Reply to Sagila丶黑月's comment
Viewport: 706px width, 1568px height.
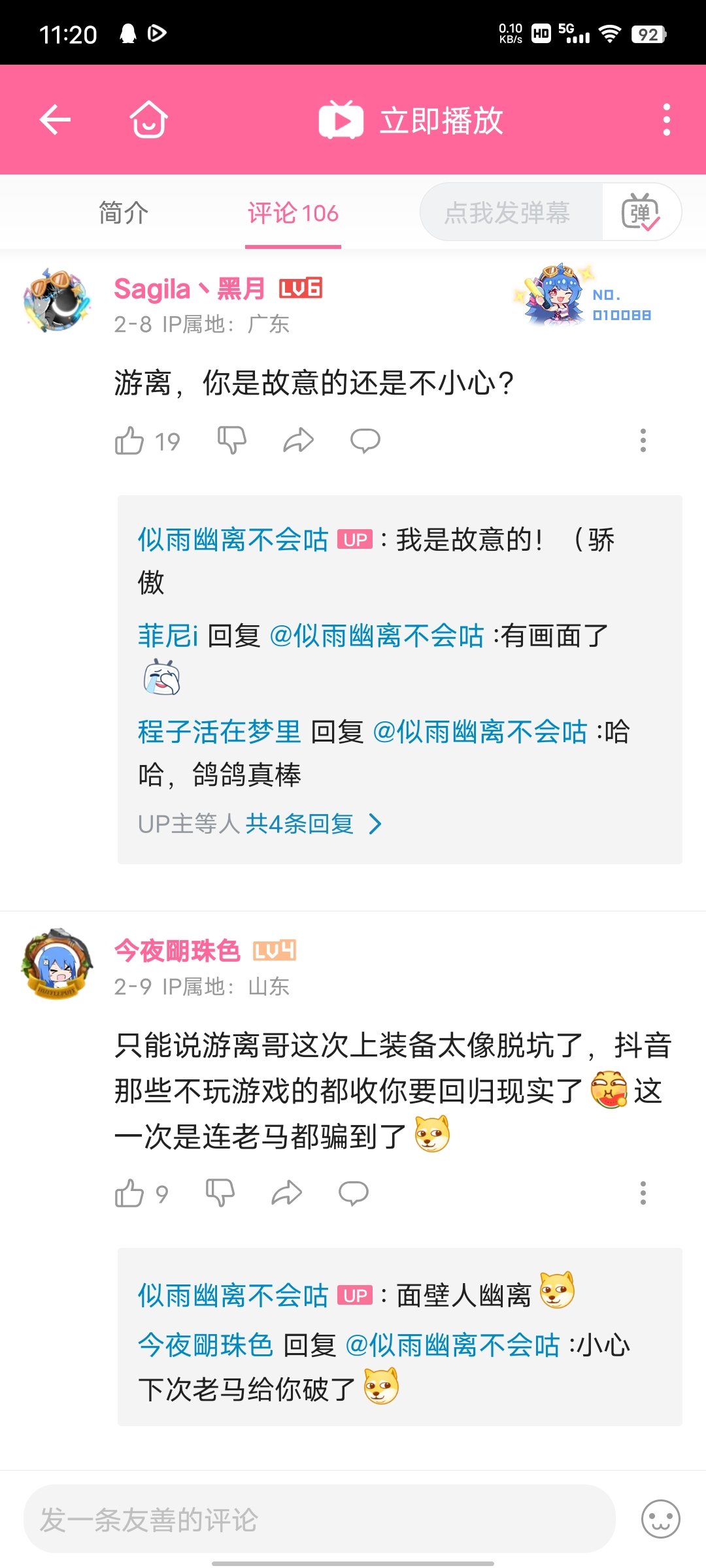(x=365, y=441)
